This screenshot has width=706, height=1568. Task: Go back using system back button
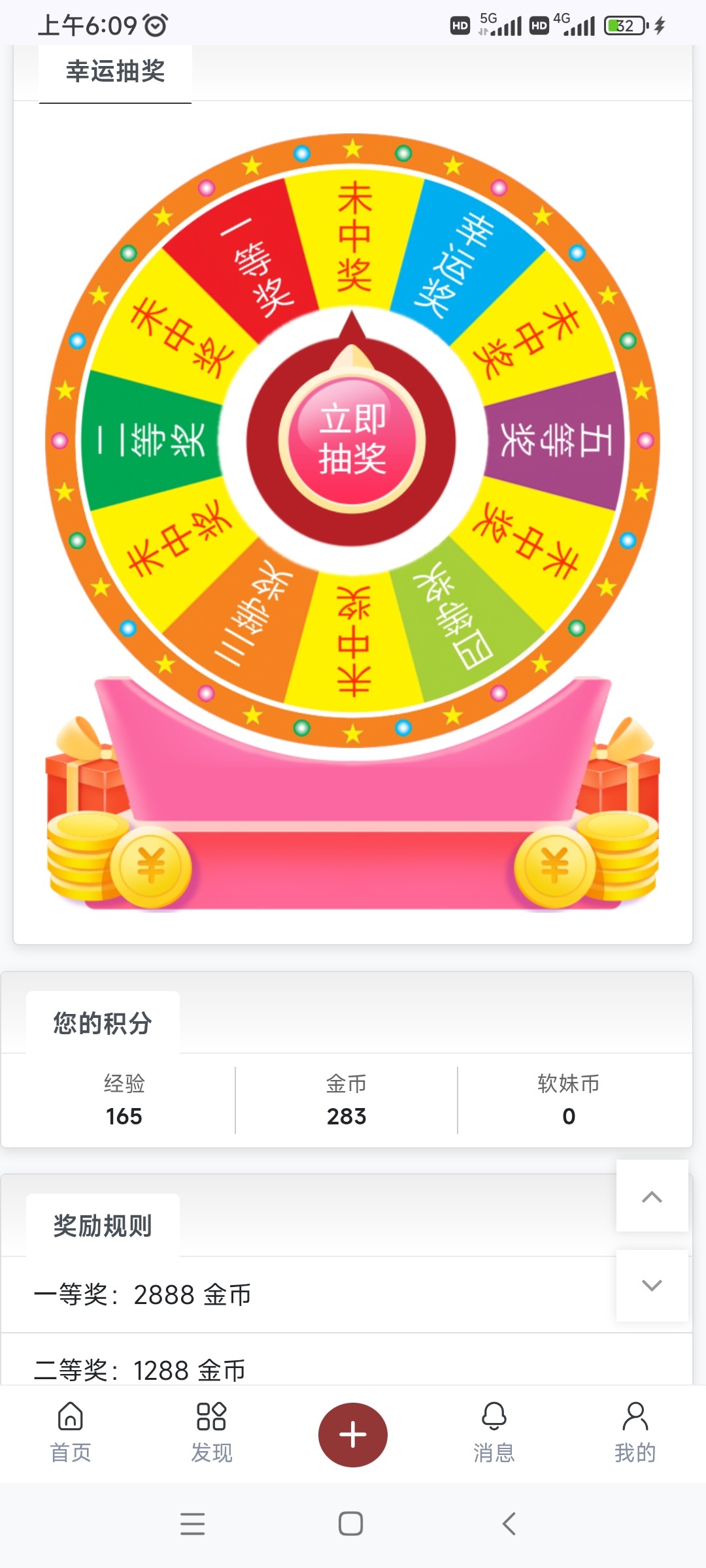pos(509,1524)
